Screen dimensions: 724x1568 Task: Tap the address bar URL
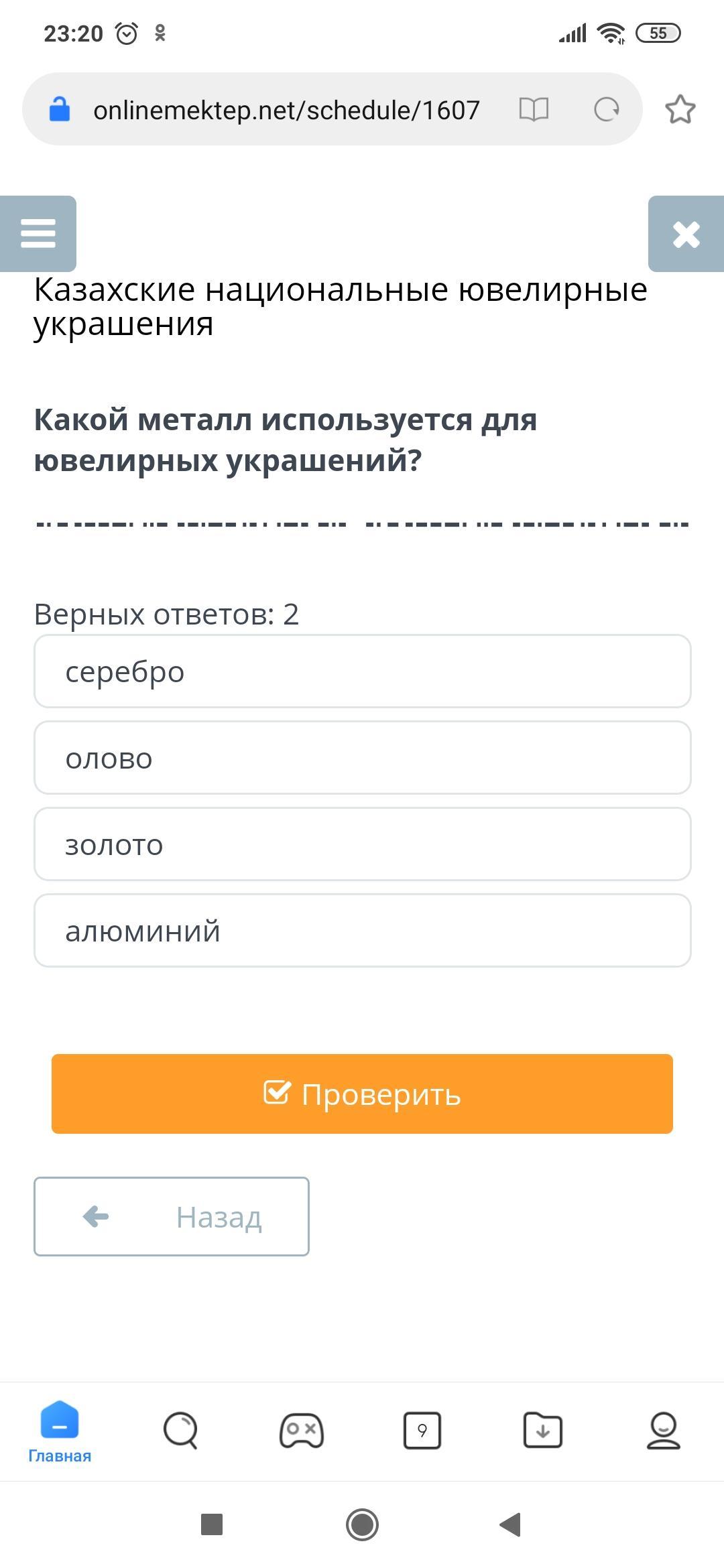point(286,110)
